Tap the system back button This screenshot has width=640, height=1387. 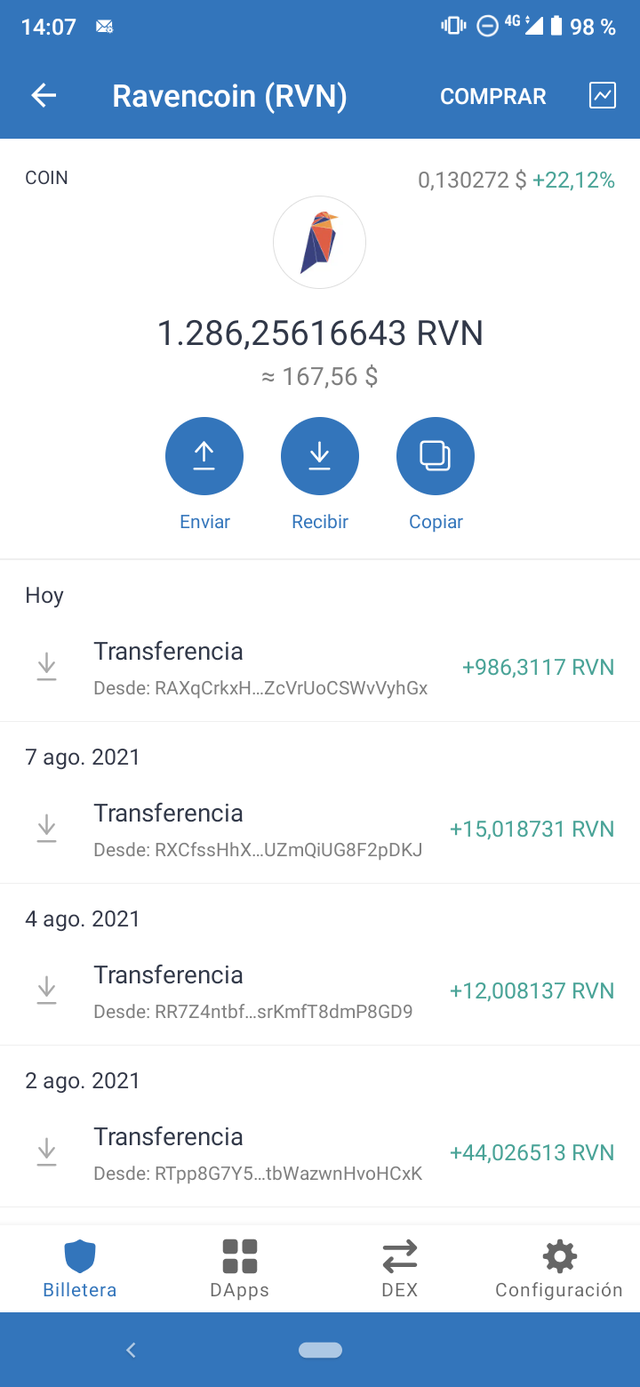[131, 1350]
